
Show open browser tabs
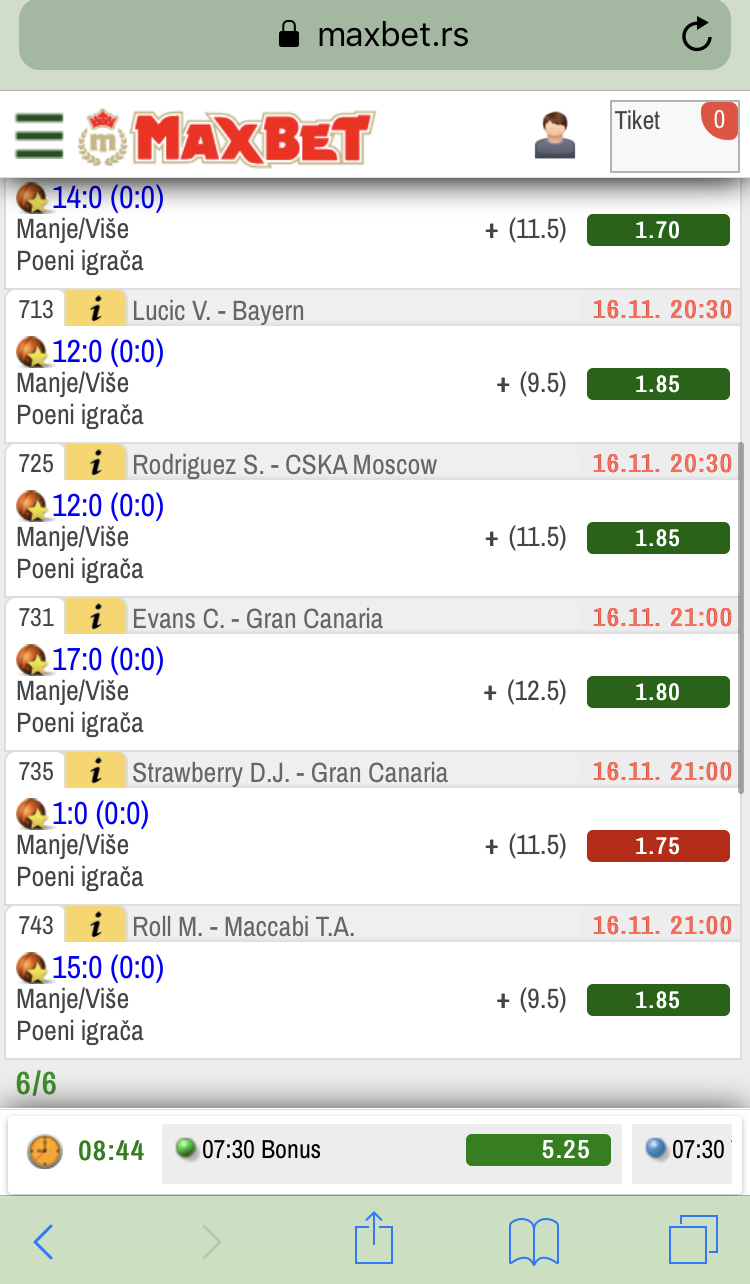click(693, 1241)
